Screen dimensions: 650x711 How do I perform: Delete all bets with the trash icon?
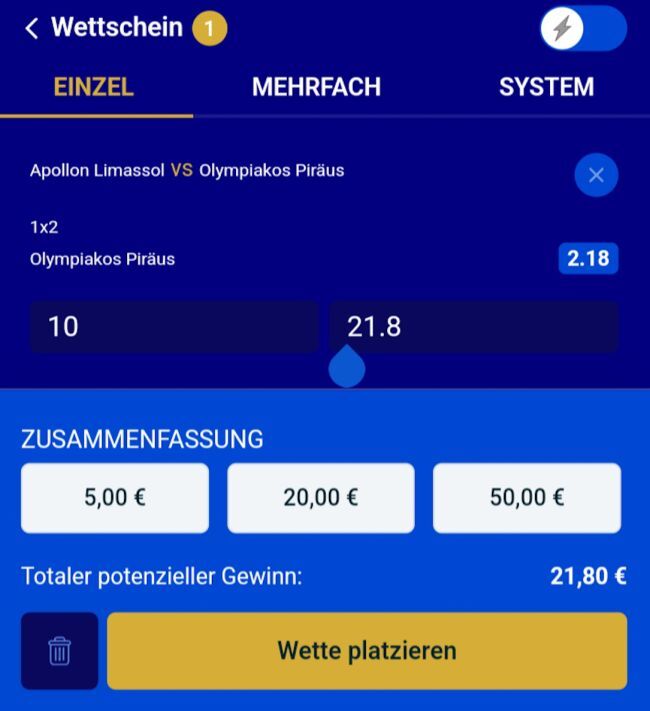pyautogui.click(x=60, y=651)
